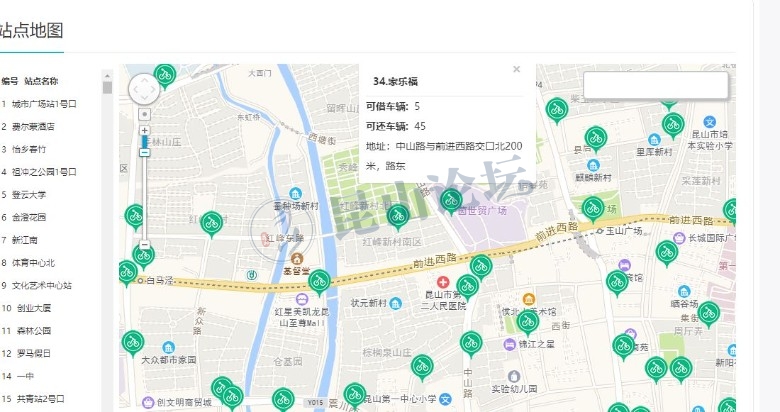Tap the map pan direction control
This screenshot has height=412, width=780.
144,89
